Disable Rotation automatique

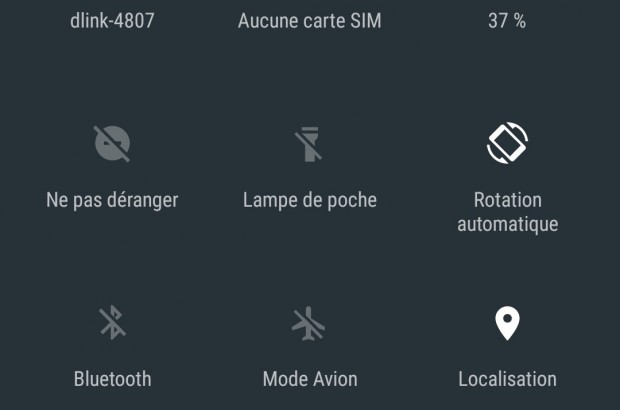[507, 145]
